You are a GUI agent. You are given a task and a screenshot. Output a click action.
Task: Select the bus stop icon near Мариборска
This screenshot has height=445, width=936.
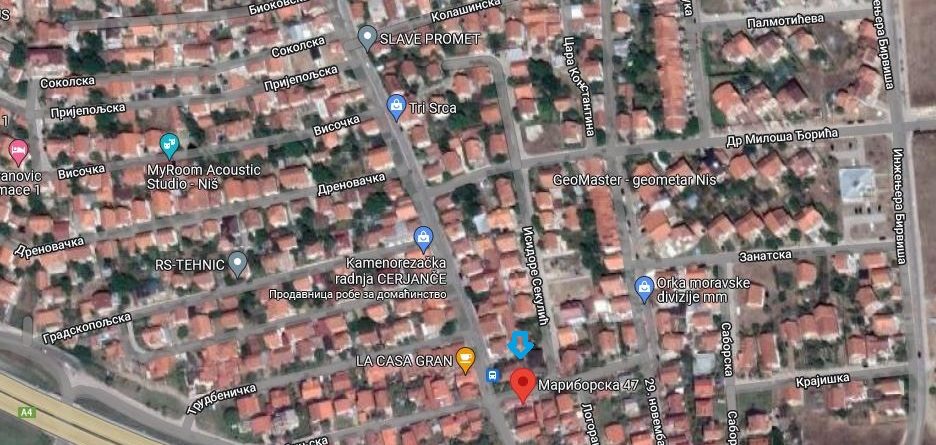[x=492, y=374]
